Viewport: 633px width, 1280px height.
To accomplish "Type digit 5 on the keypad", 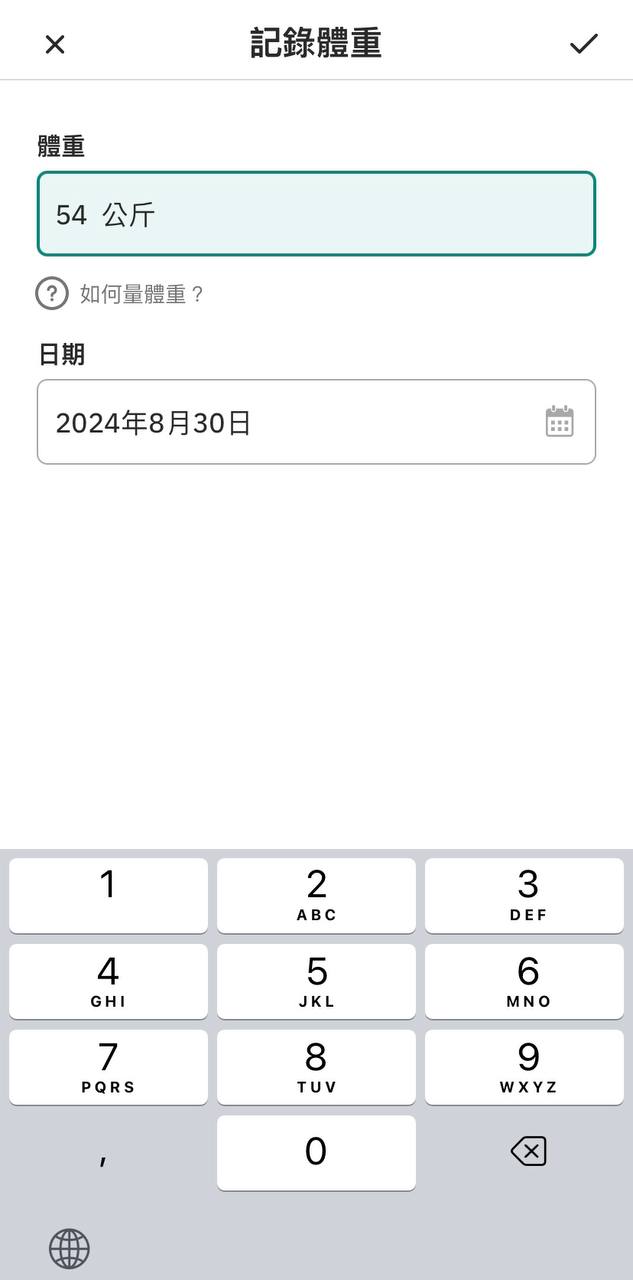I will pos(316,982).
